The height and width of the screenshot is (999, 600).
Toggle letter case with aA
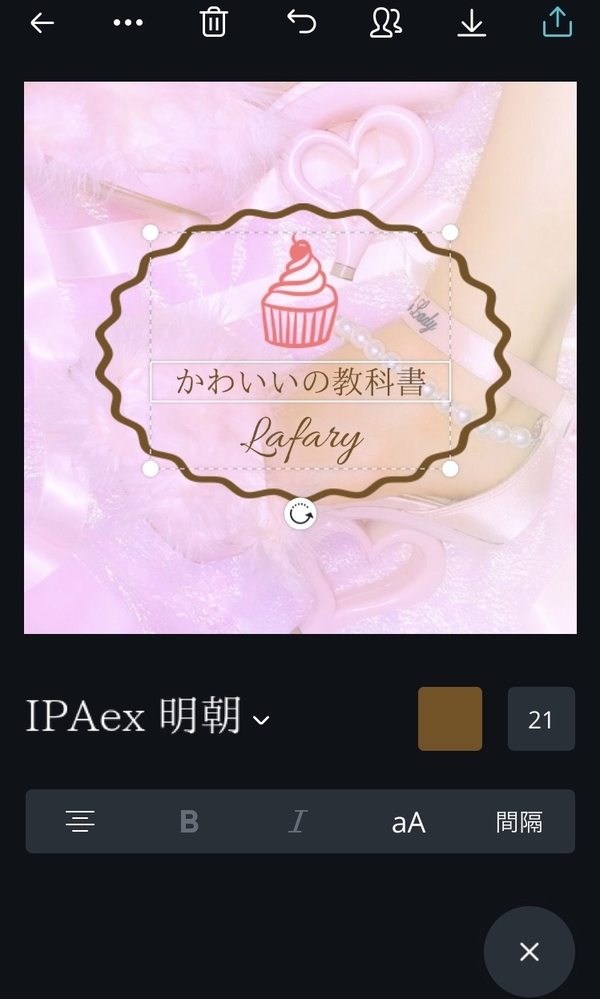click(408, 822)
